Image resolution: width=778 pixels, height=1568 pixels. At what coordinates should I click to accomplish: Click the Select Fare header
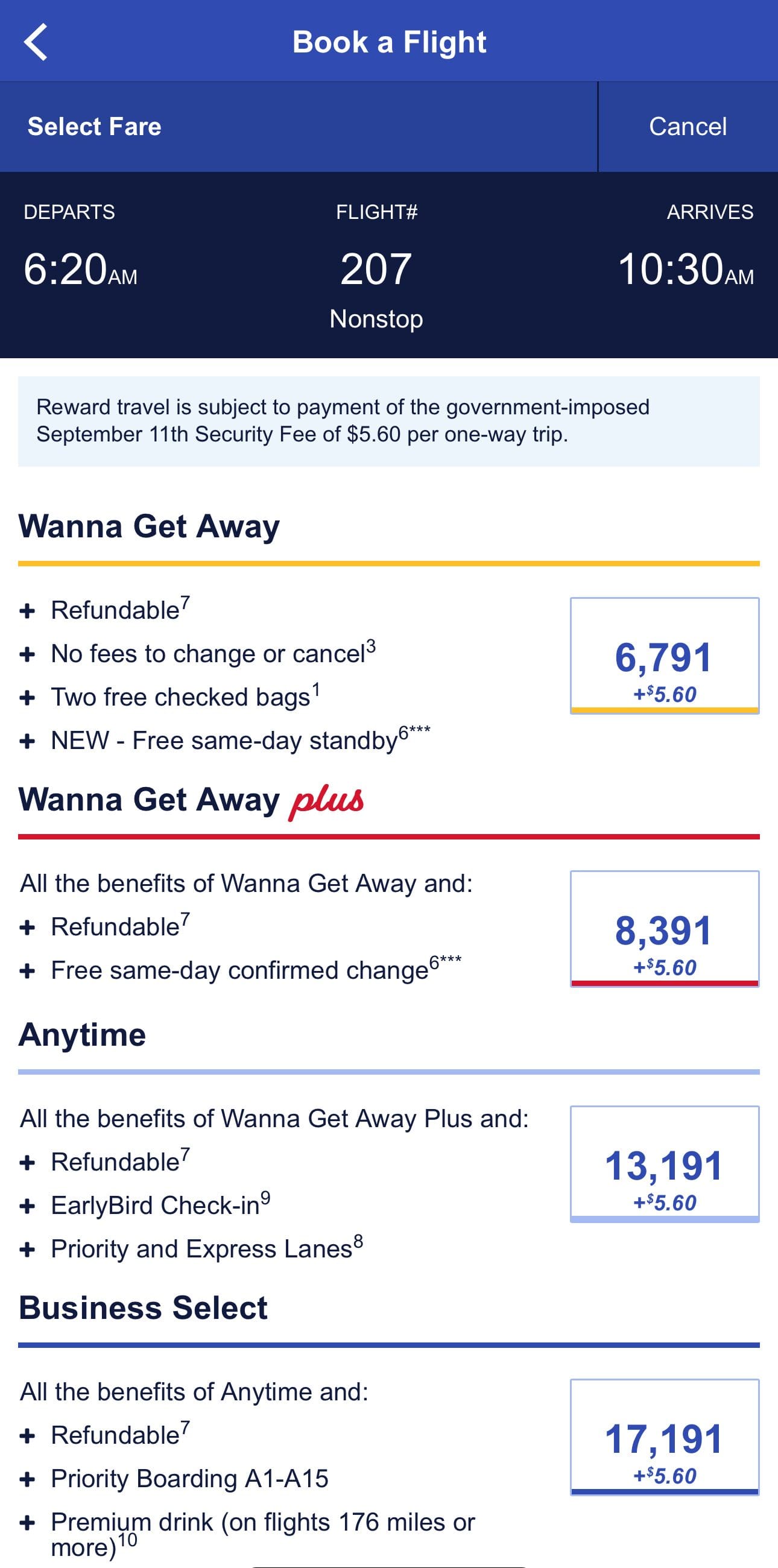point(94,127)
